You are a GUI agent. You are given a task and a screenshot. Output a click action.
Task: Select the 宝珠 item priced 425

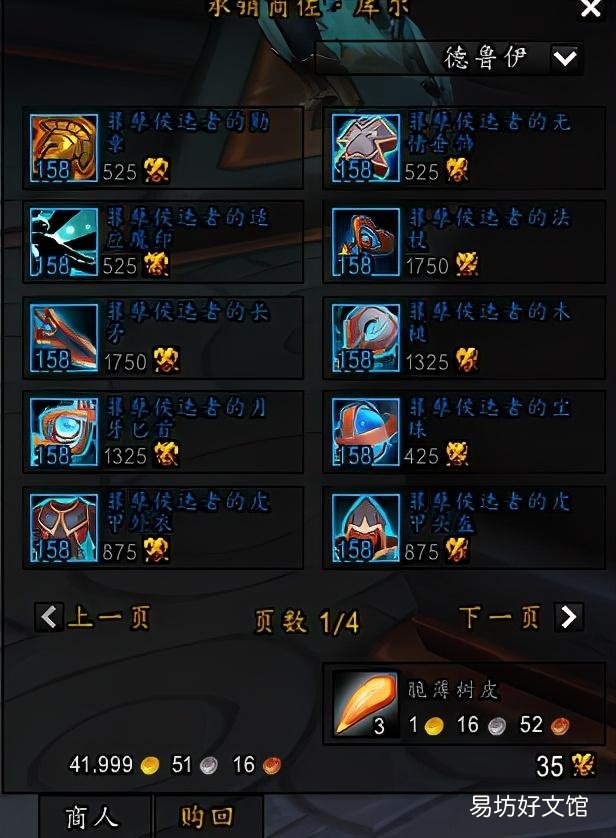pyautogui.click(x=366, y=431)
